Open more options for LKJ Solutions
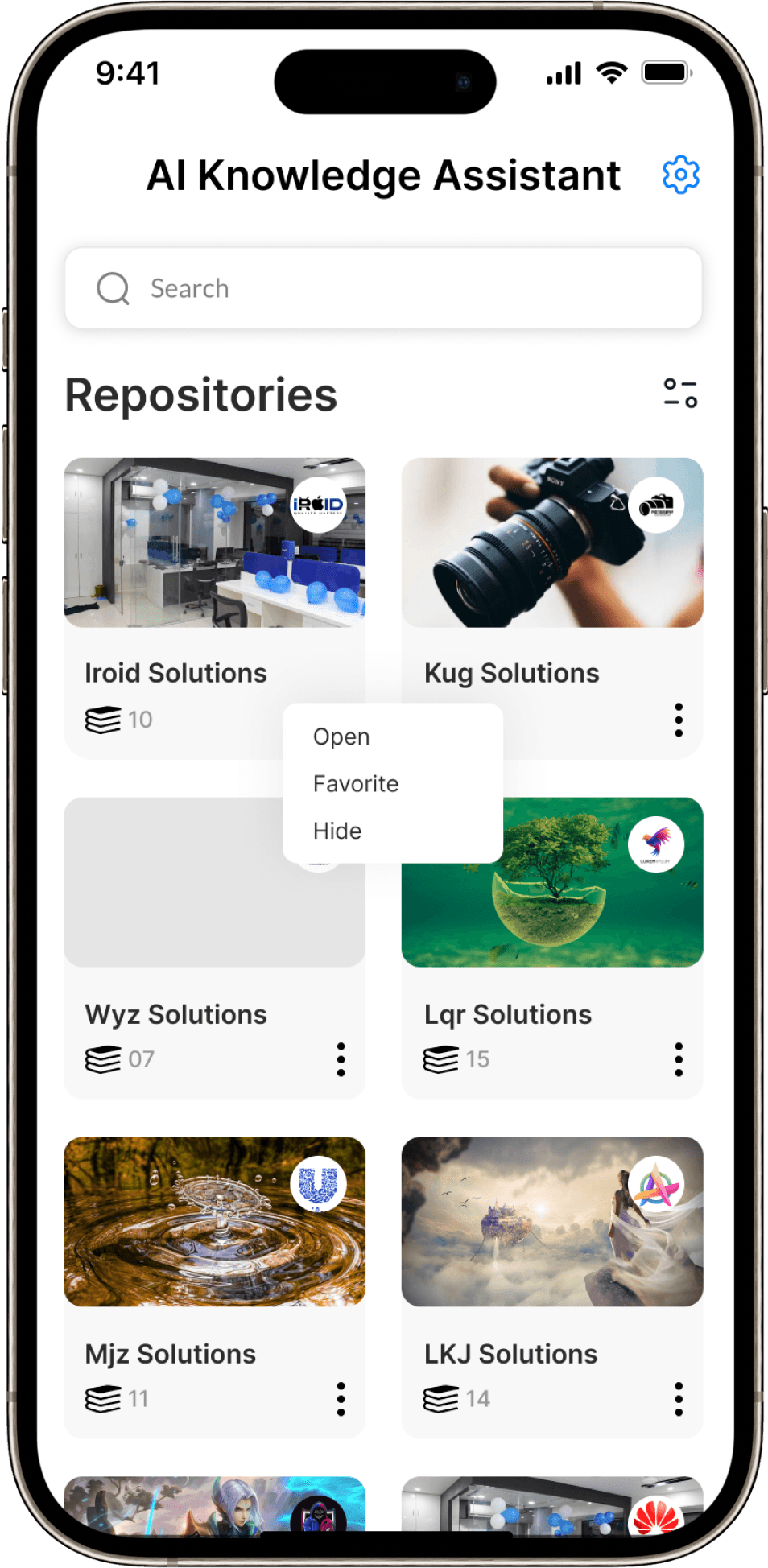This screenshot has width=768, height=1568. pos(679,1399)
